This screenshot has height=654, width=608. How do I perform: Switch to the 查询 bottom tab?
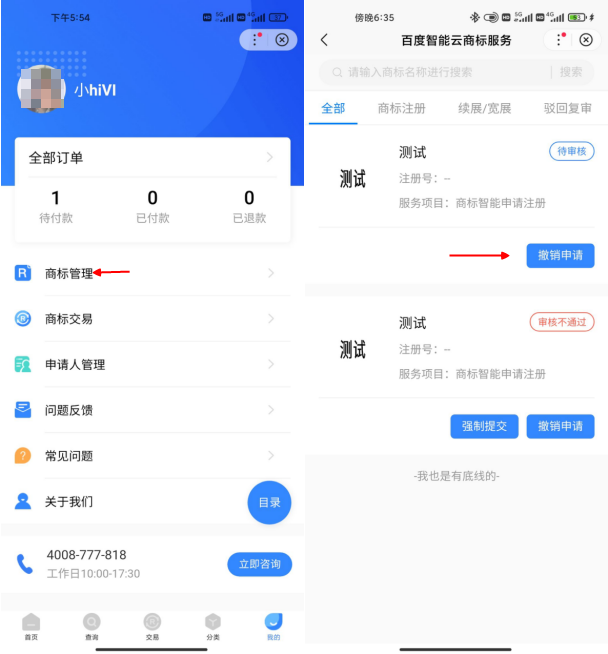tap(92, 626)
